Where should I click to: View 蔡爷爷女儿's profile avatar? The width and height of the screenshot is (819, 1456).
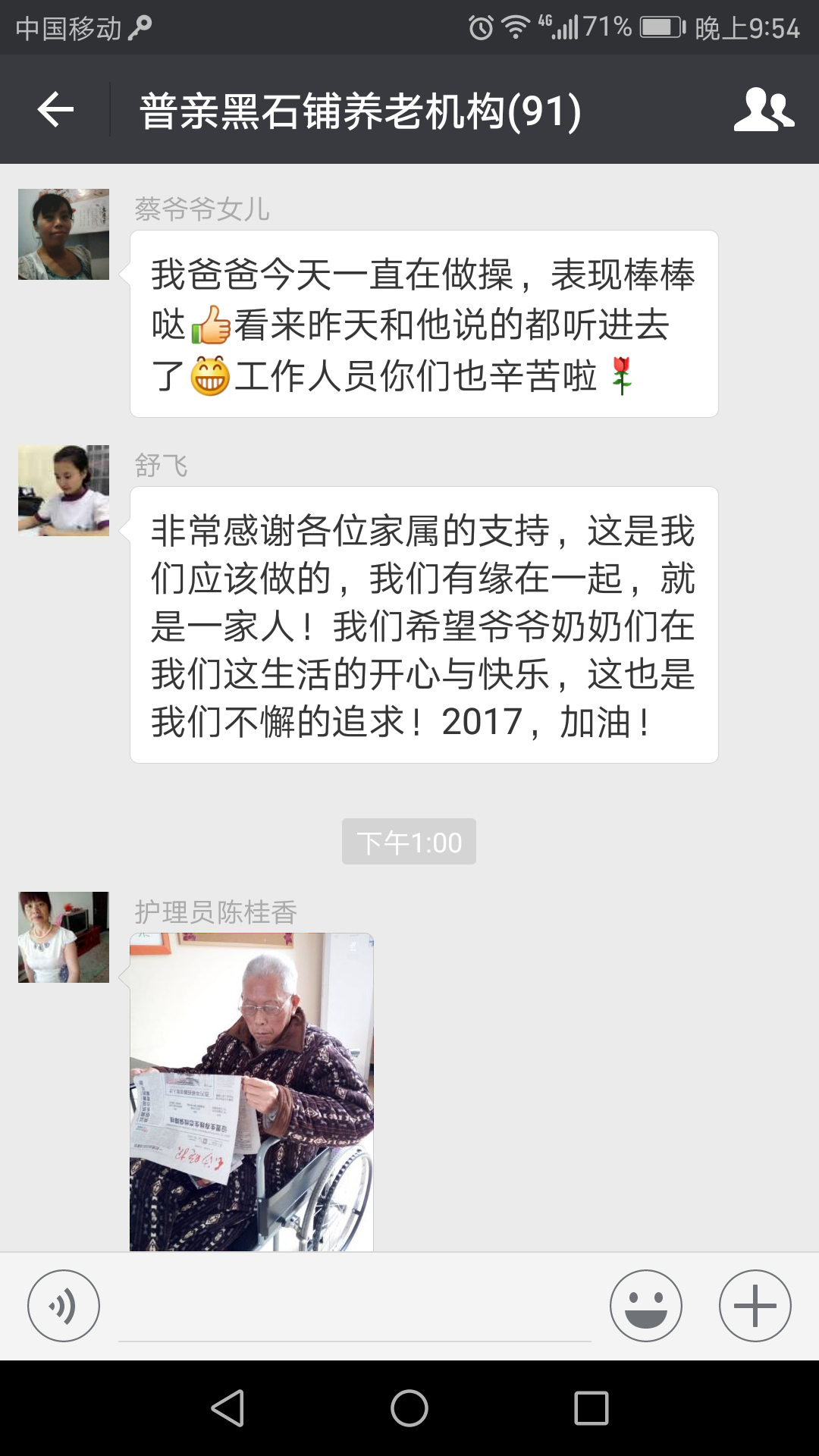64,234
